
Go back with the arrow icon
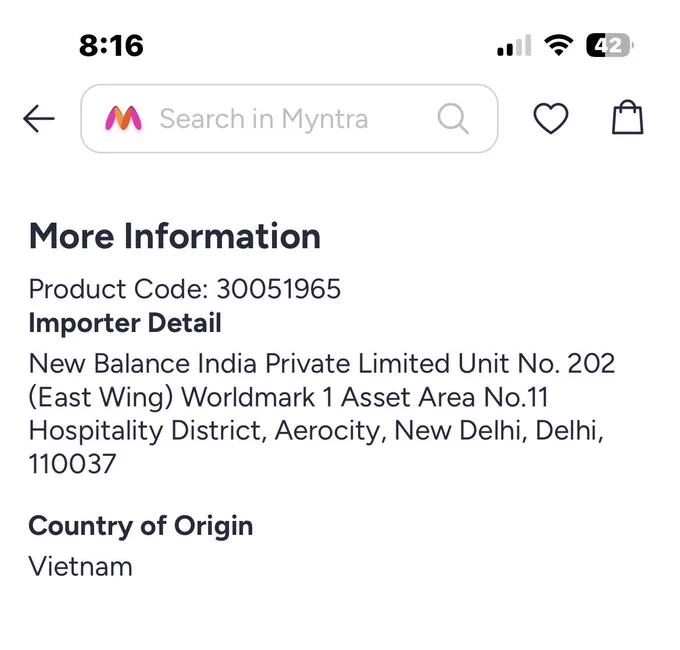tap(39, 118)
